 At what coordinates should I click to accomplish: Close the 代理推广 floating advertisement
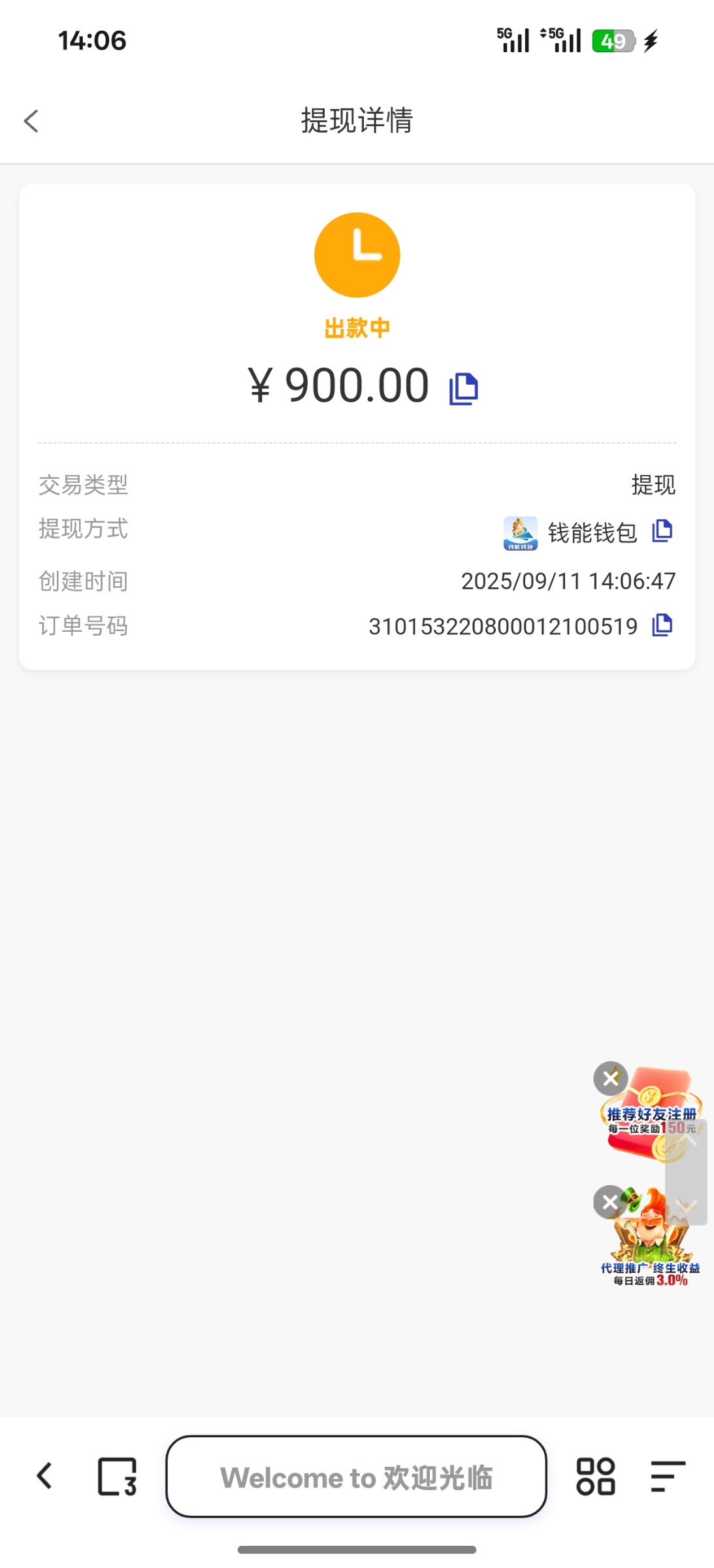pyautogui.click(x=610, y=1203)
